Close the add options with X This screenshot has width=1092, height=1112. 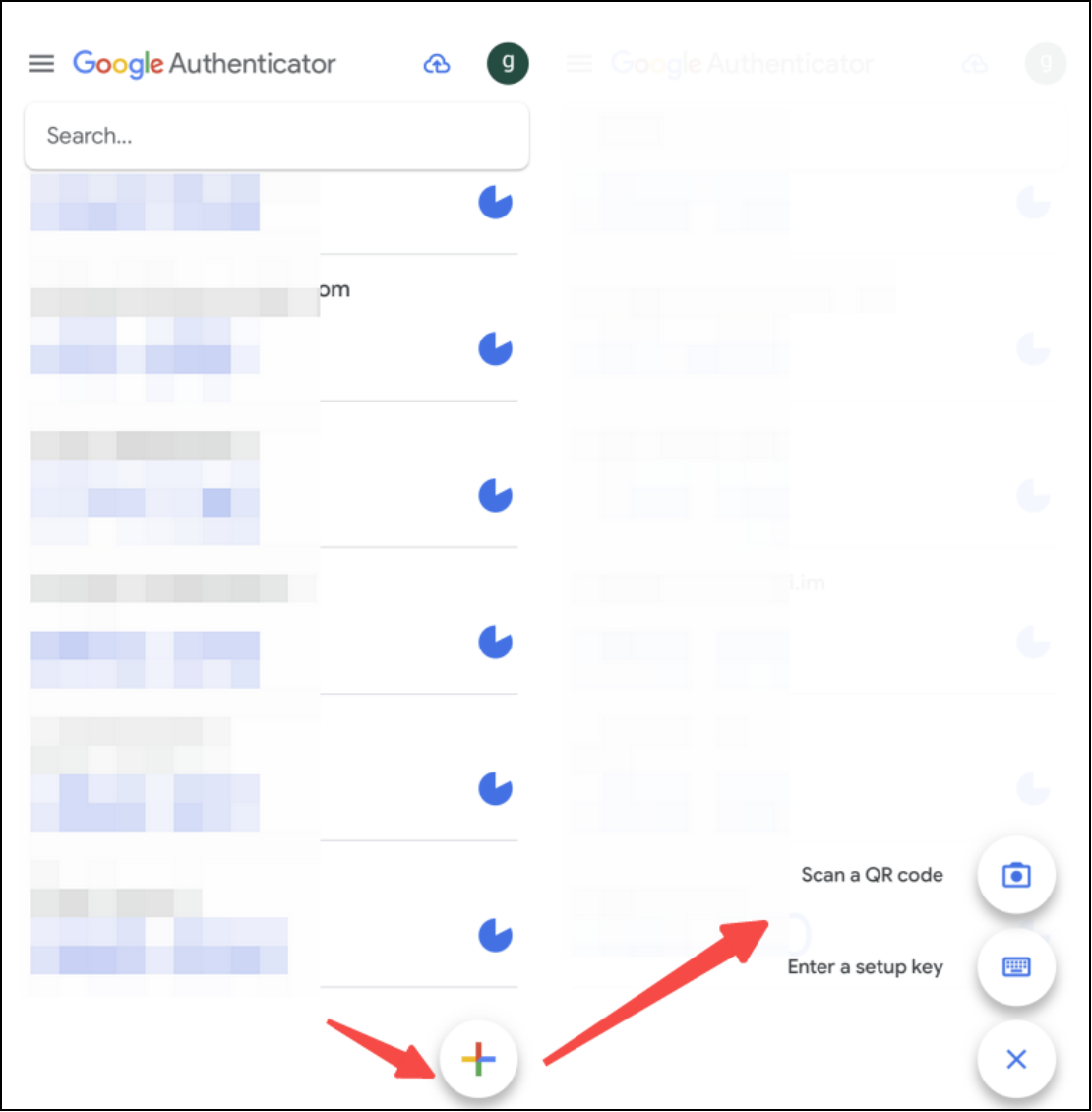point(1016,1059)
